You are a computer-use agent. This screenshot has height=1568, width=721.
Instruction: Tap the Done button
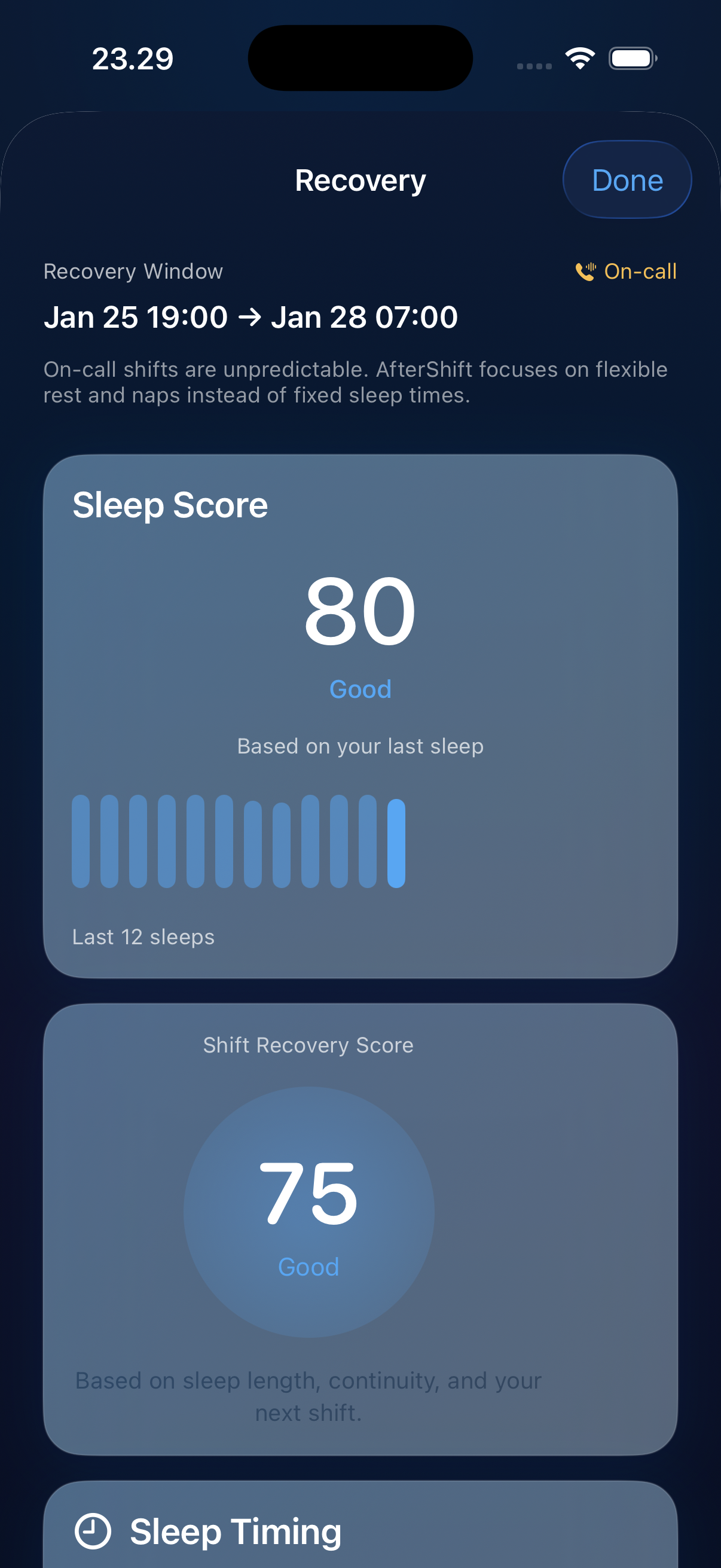(627, 179)
